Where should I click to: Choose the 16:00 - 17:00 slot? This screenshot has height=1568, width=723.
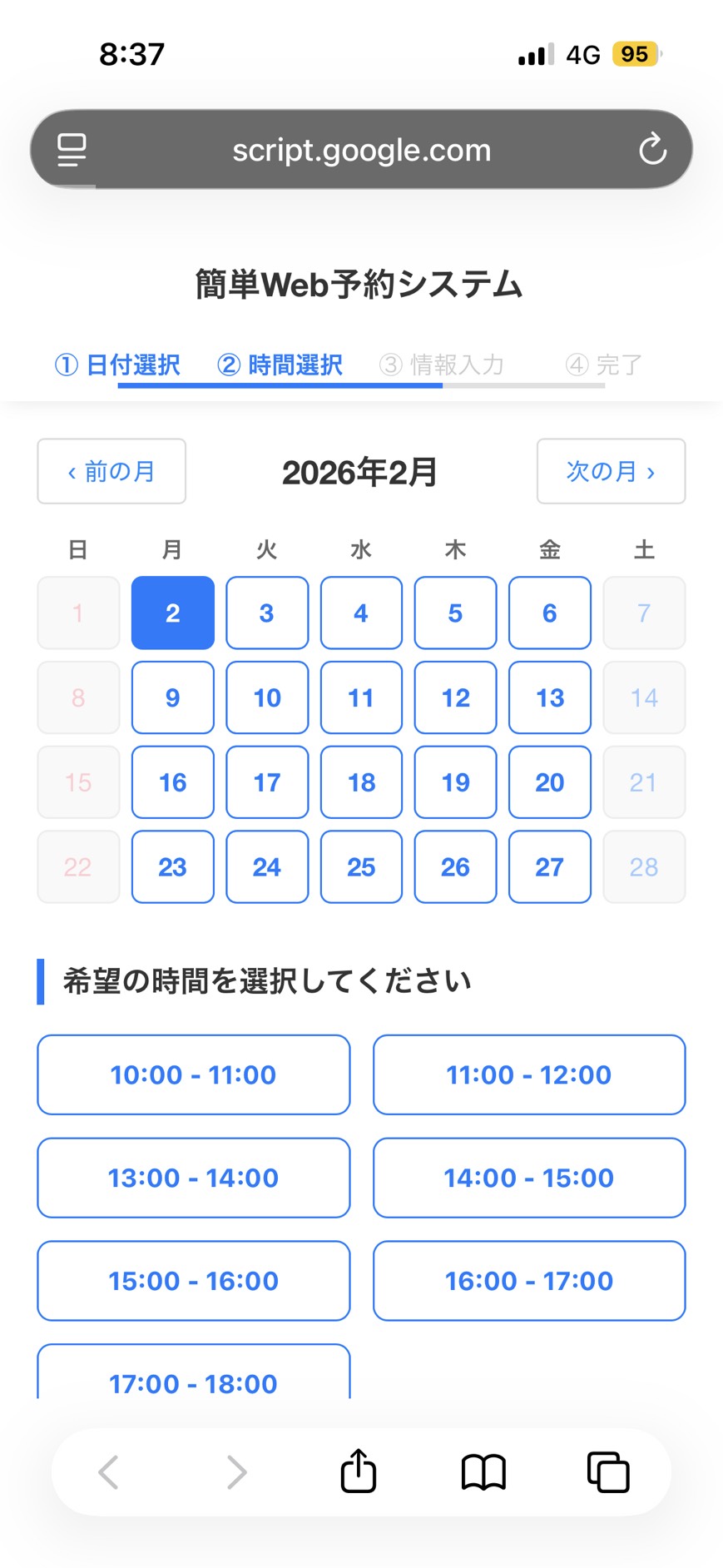[529, 1281]
